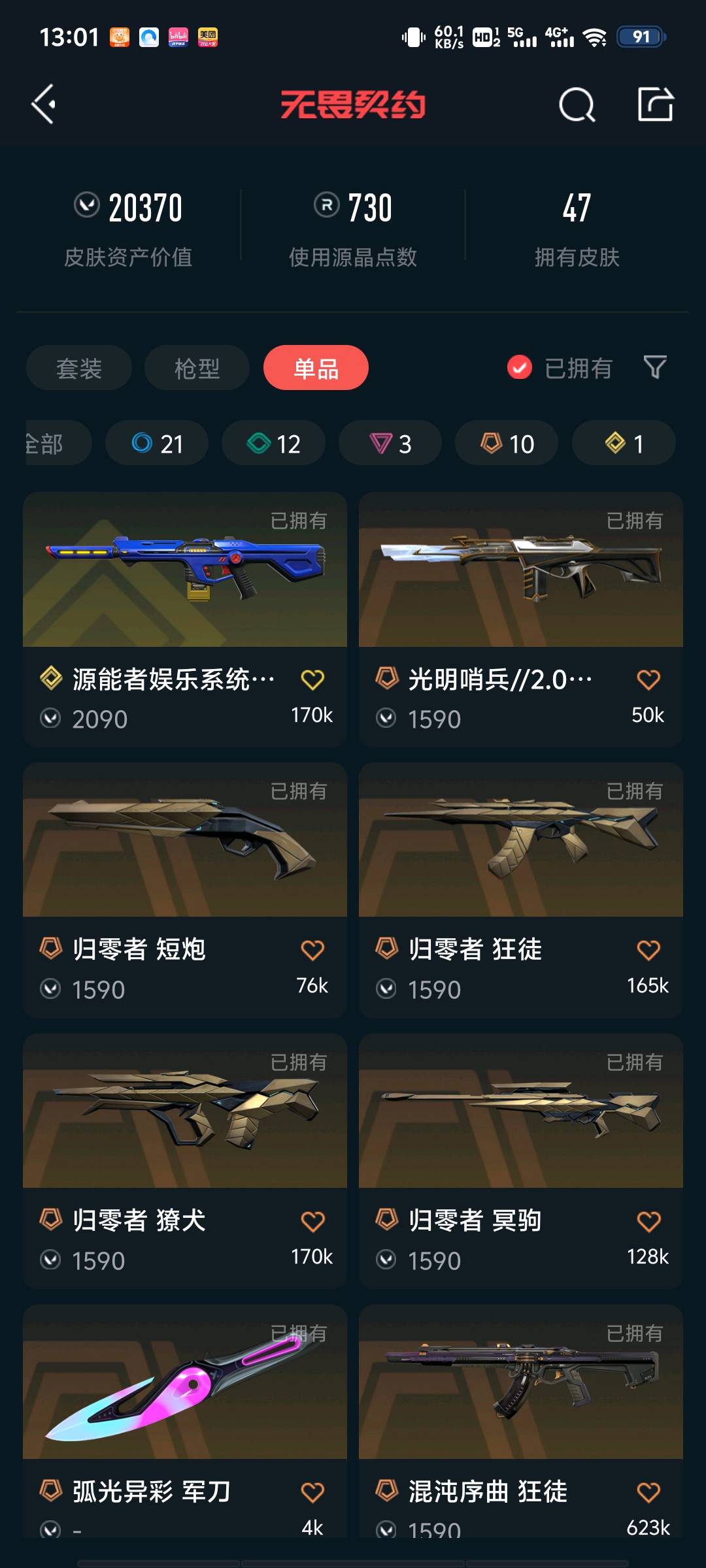706x1568 pixels.
Task: Filter by the green tier chip showing 12
Action: [x=273, y=443]
